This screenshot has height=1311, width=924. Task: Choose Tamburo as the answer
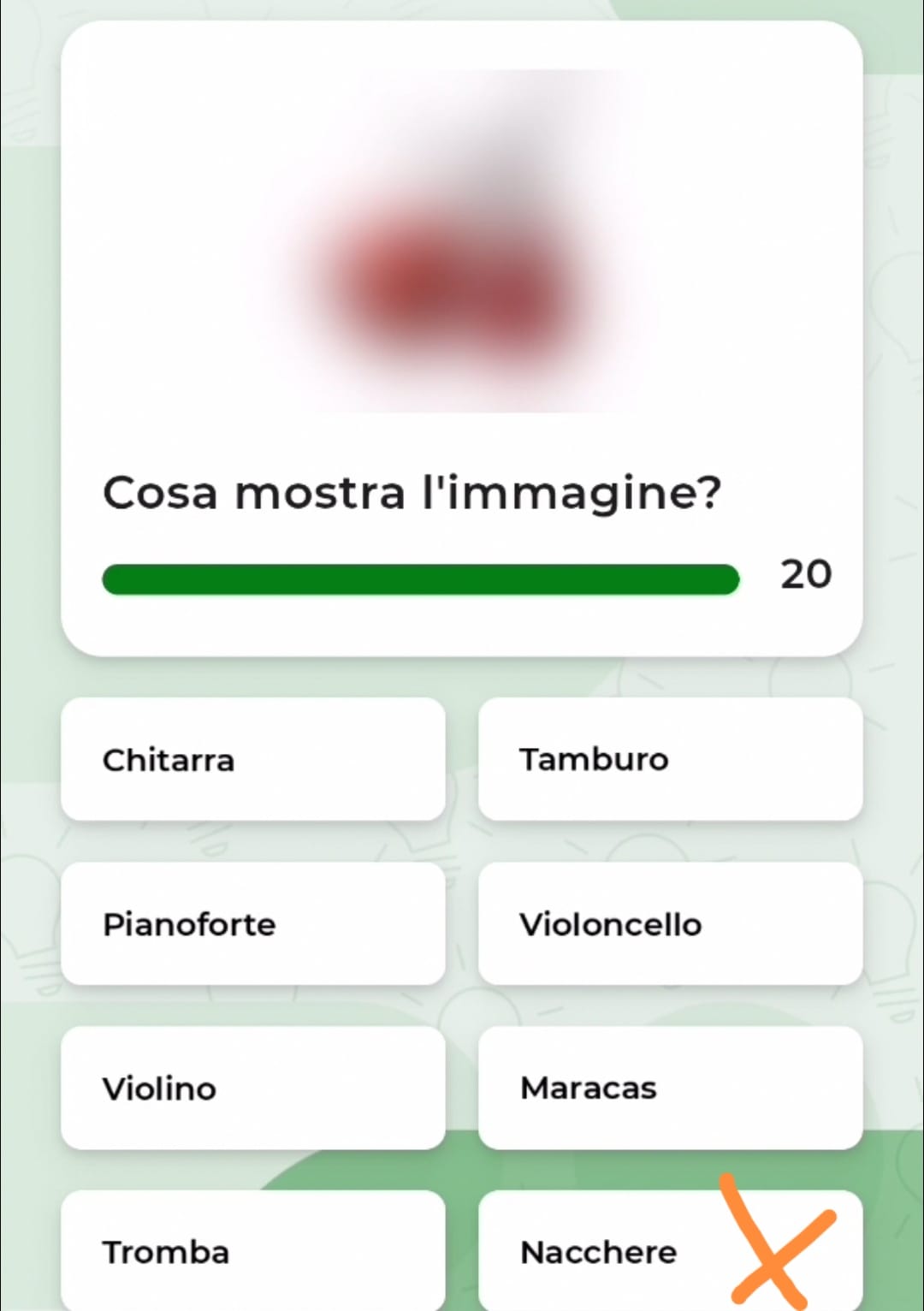[670, 759]
